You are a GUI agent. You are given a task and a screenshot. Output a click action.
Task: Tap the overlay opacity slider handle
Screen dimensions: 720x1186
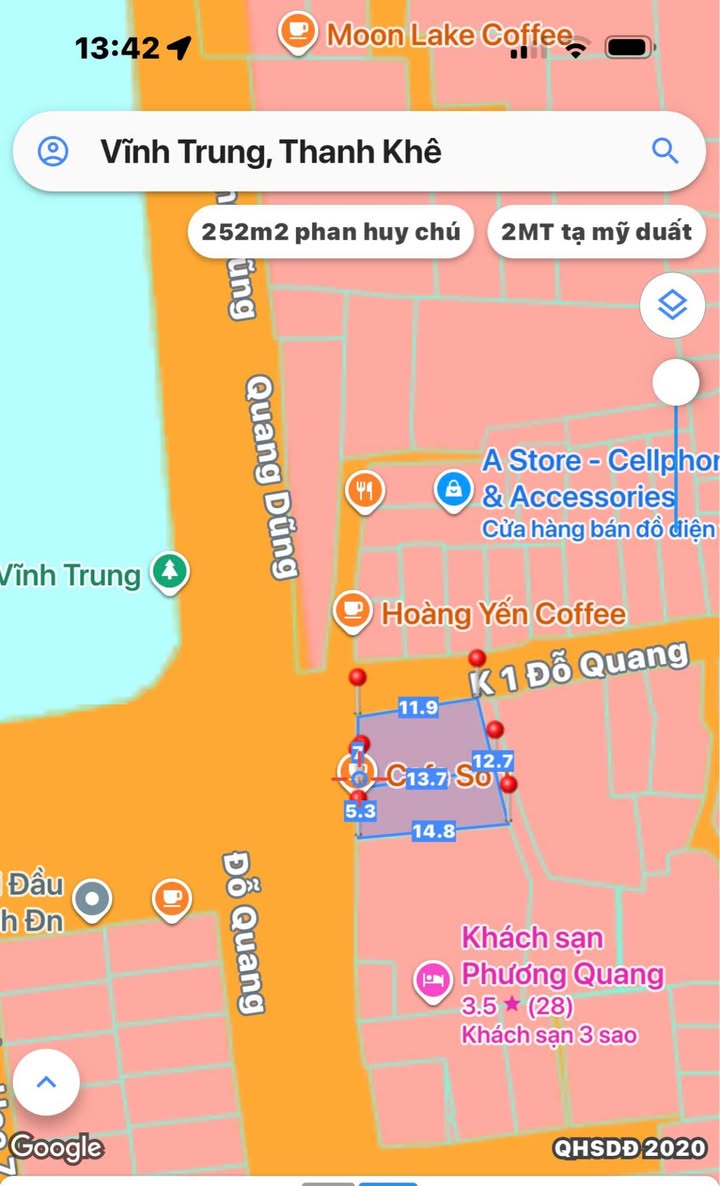click(675, 382)
